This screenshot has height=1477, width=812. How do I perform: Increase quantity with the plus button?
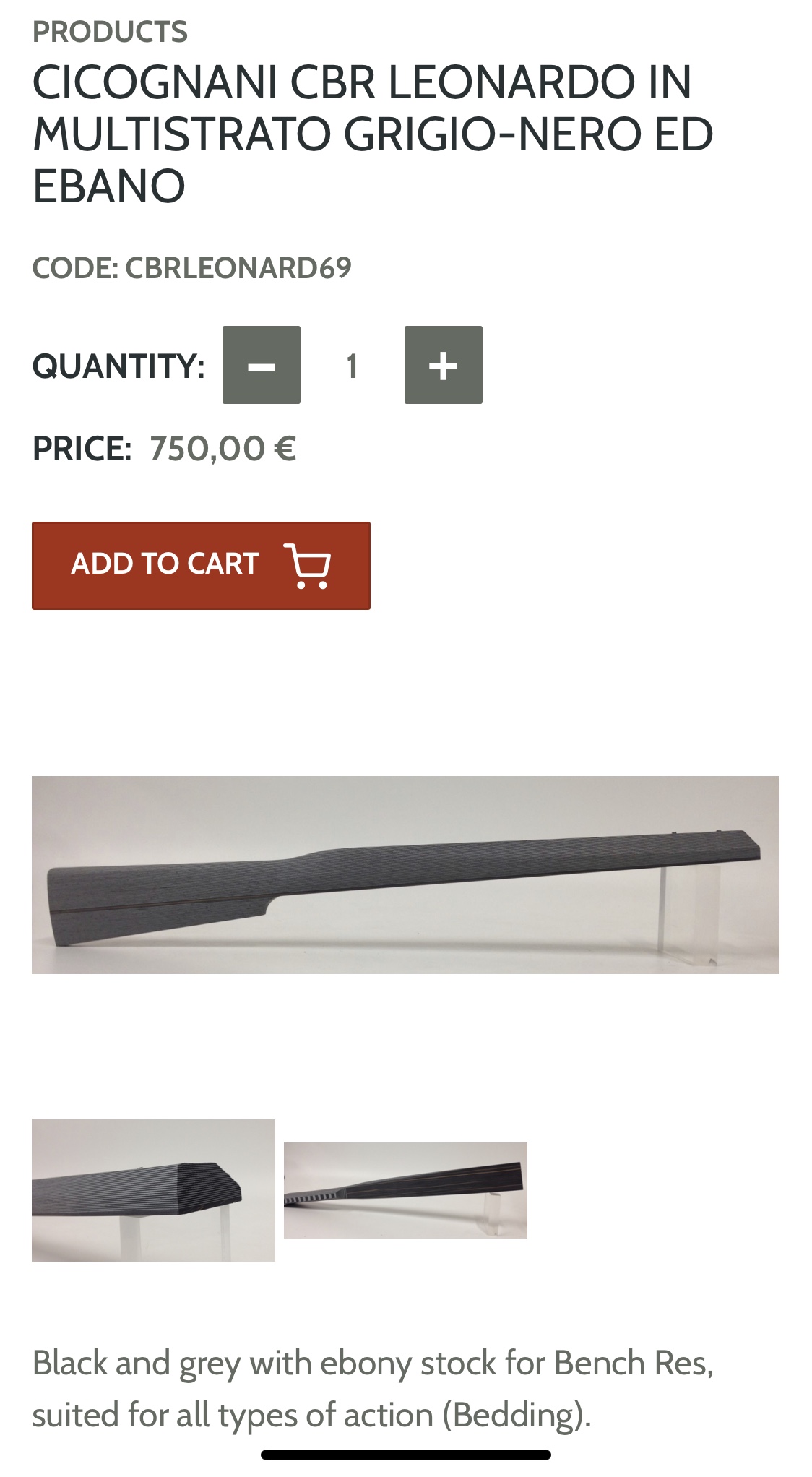(x=443, y=365)
